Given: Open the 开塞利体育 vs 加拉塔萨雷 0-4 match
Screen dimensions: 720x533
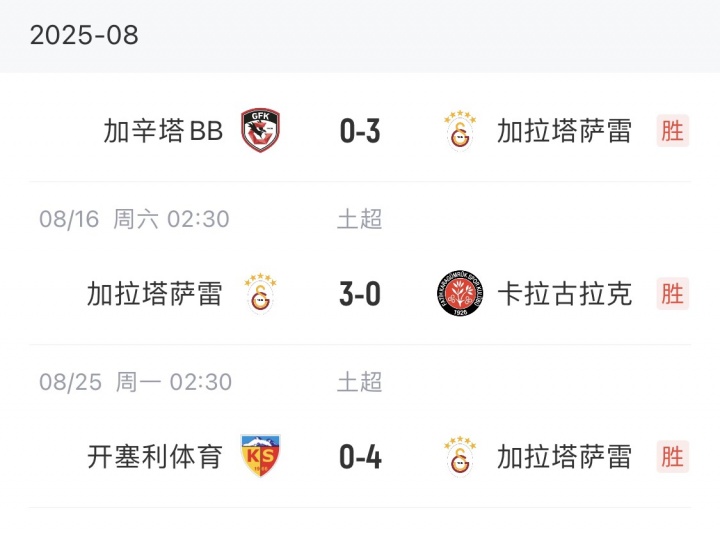Looking at the screenshot, I should click(x=360, y=457).
